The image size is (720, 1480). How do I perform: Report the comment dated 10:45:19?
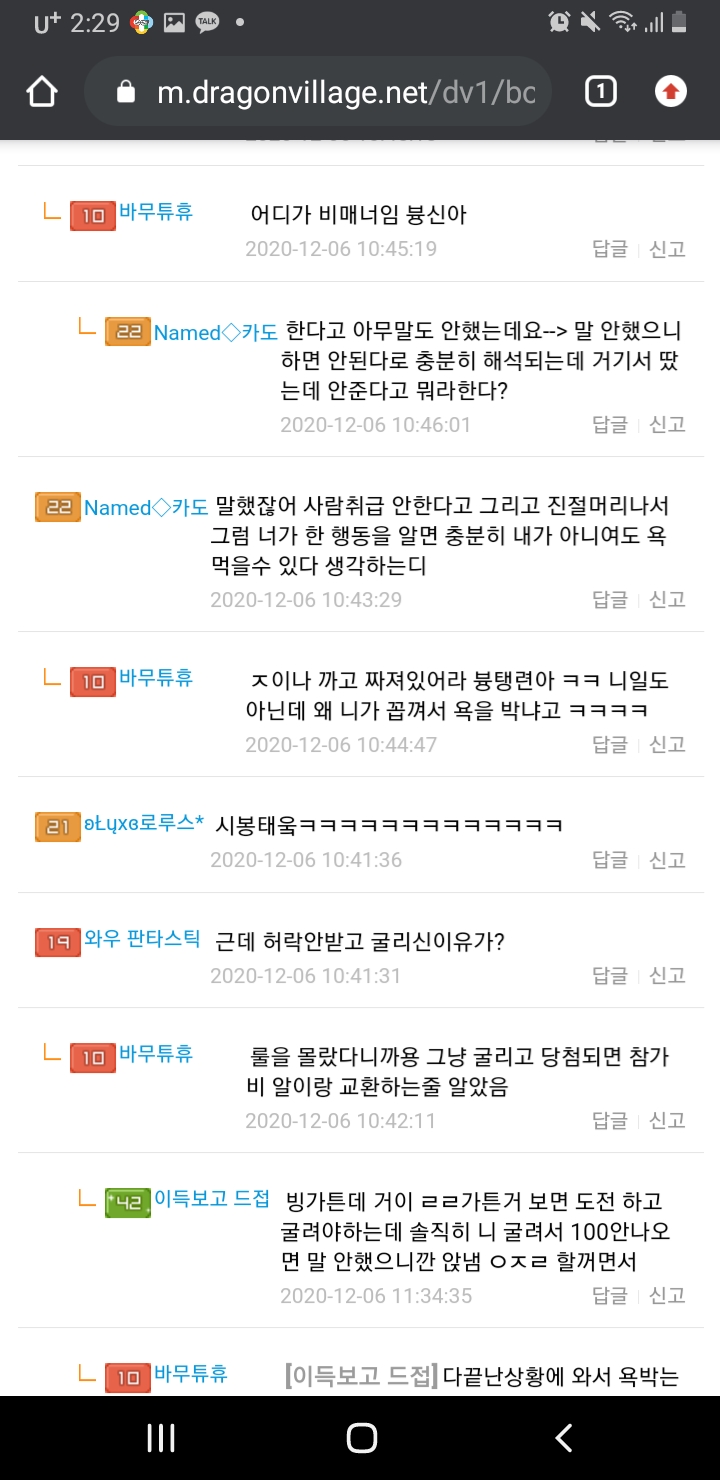pyautogui.click(x=668, y=249)
